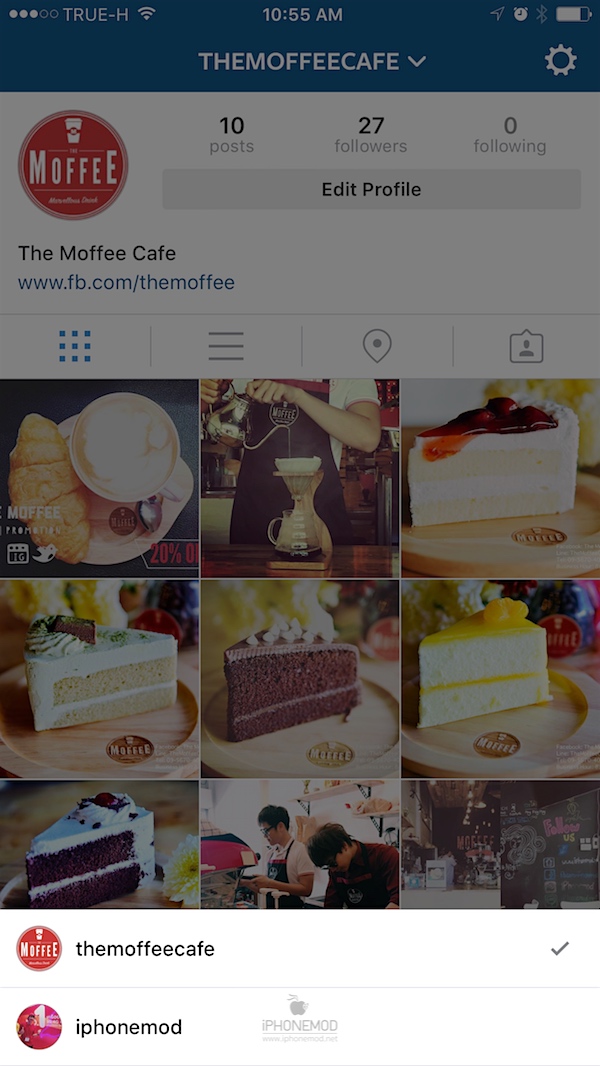Open the pour-over coffee brewing photo

coord(300,478)
